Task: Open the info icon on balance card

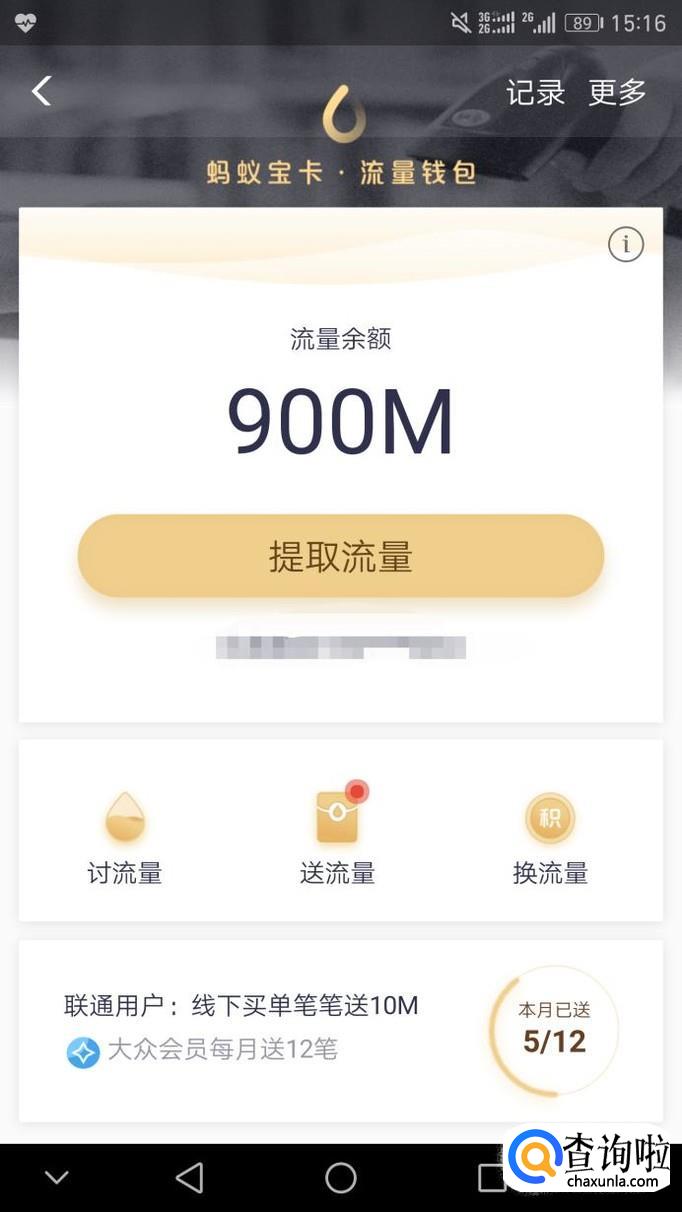Action: 626,244
